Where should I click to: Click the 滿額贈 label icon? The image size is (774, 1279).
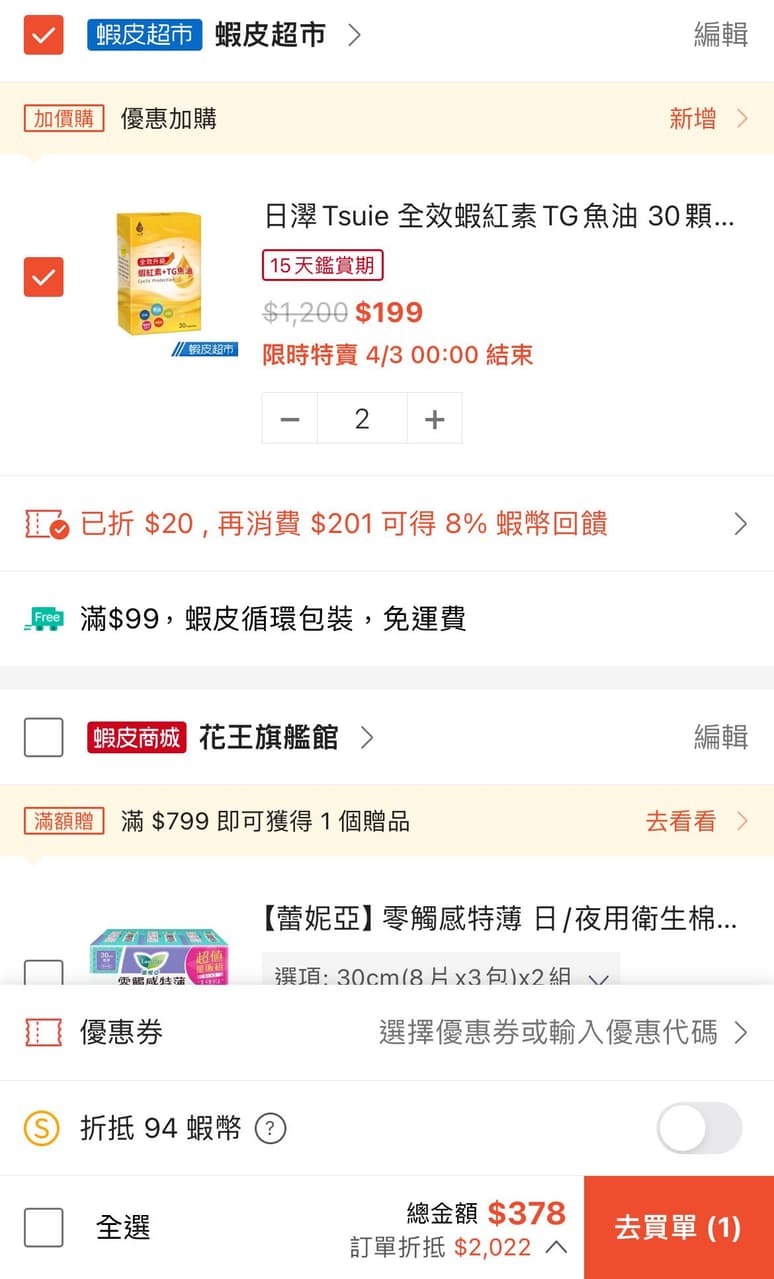[62, 820]
